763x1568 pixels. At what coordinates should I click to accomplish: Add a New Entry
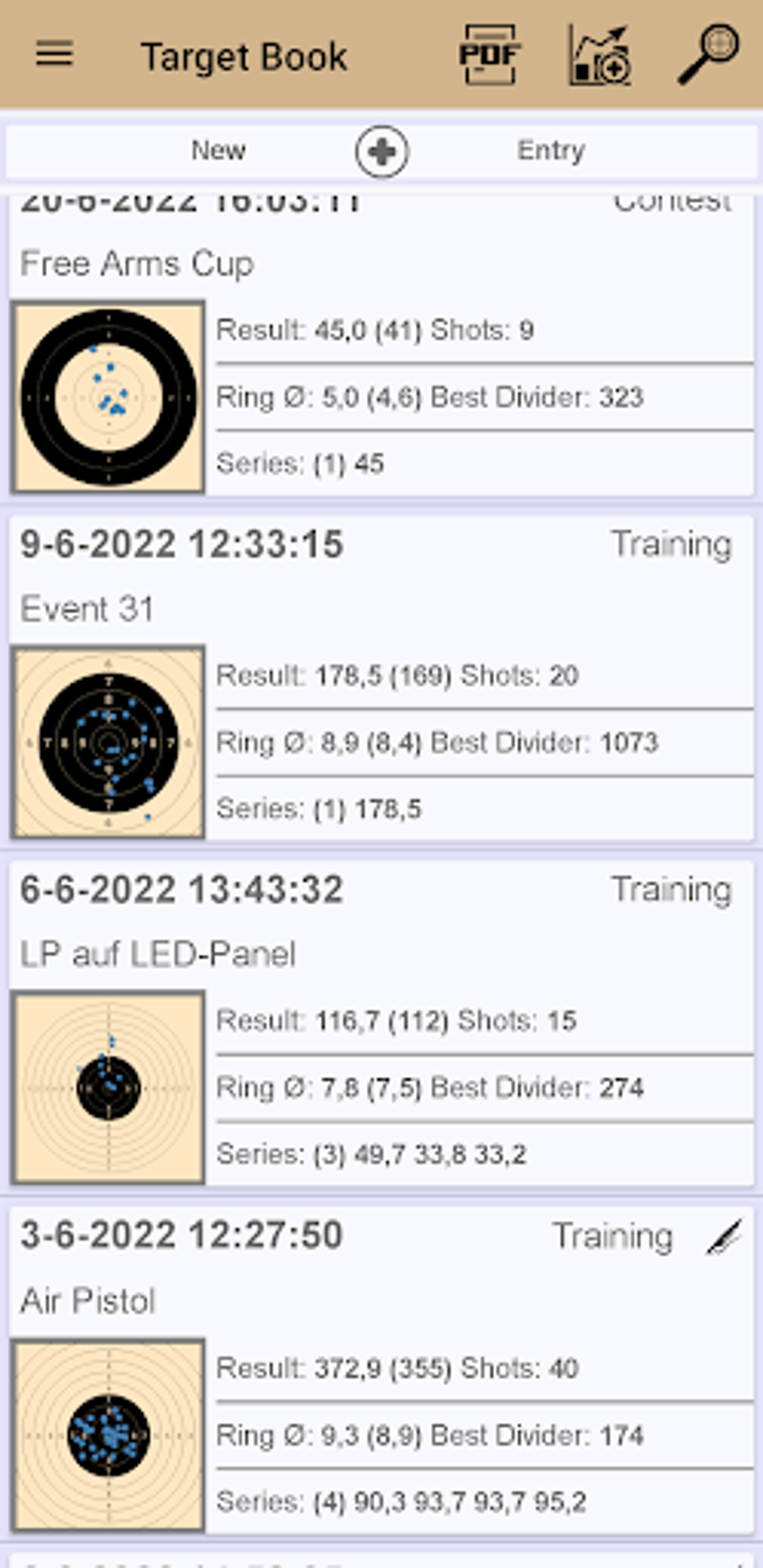click(381, 152)
